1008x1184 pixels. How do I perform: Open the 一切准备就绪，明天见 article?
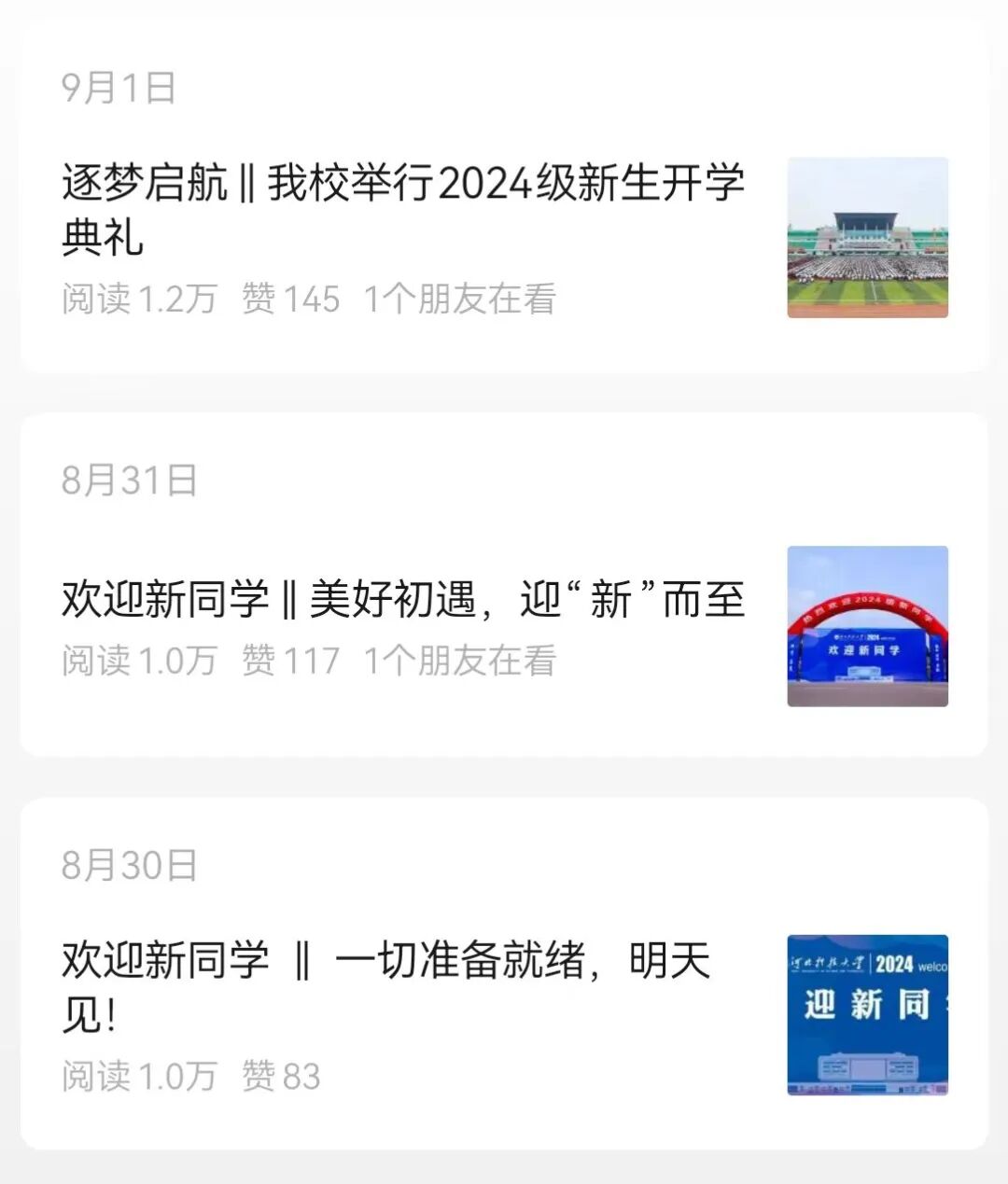click(x=386, y=986)
